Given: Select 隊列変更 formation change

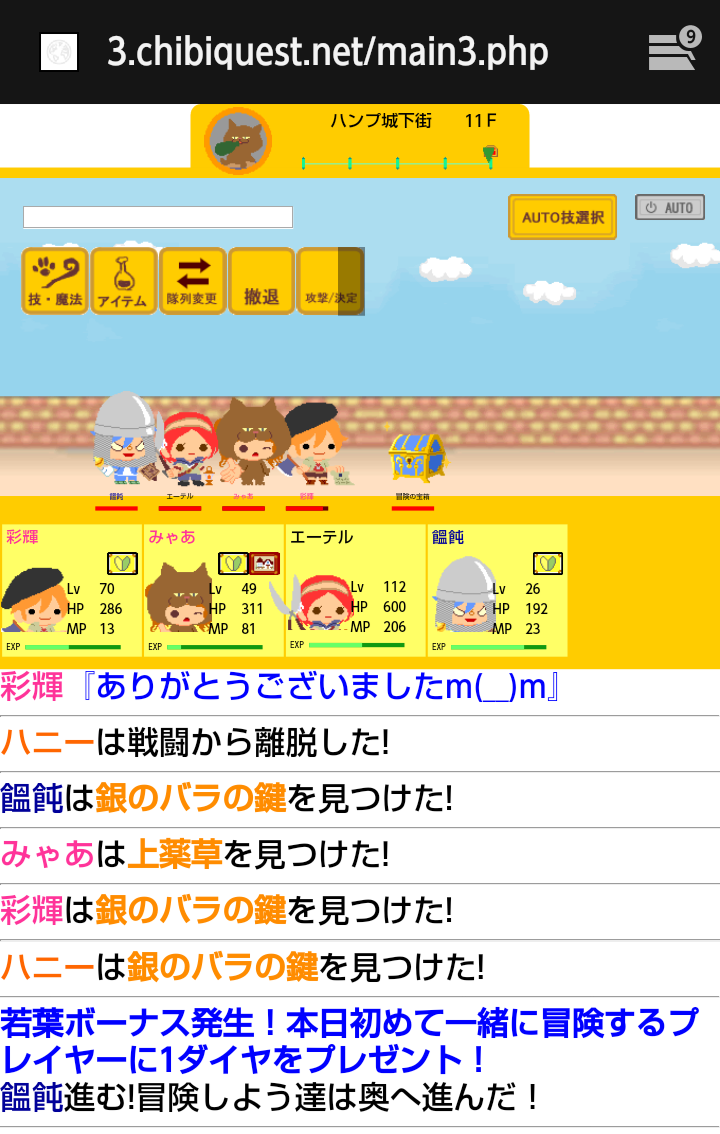Looking at the screenshot, I should [x=192, y=281].
